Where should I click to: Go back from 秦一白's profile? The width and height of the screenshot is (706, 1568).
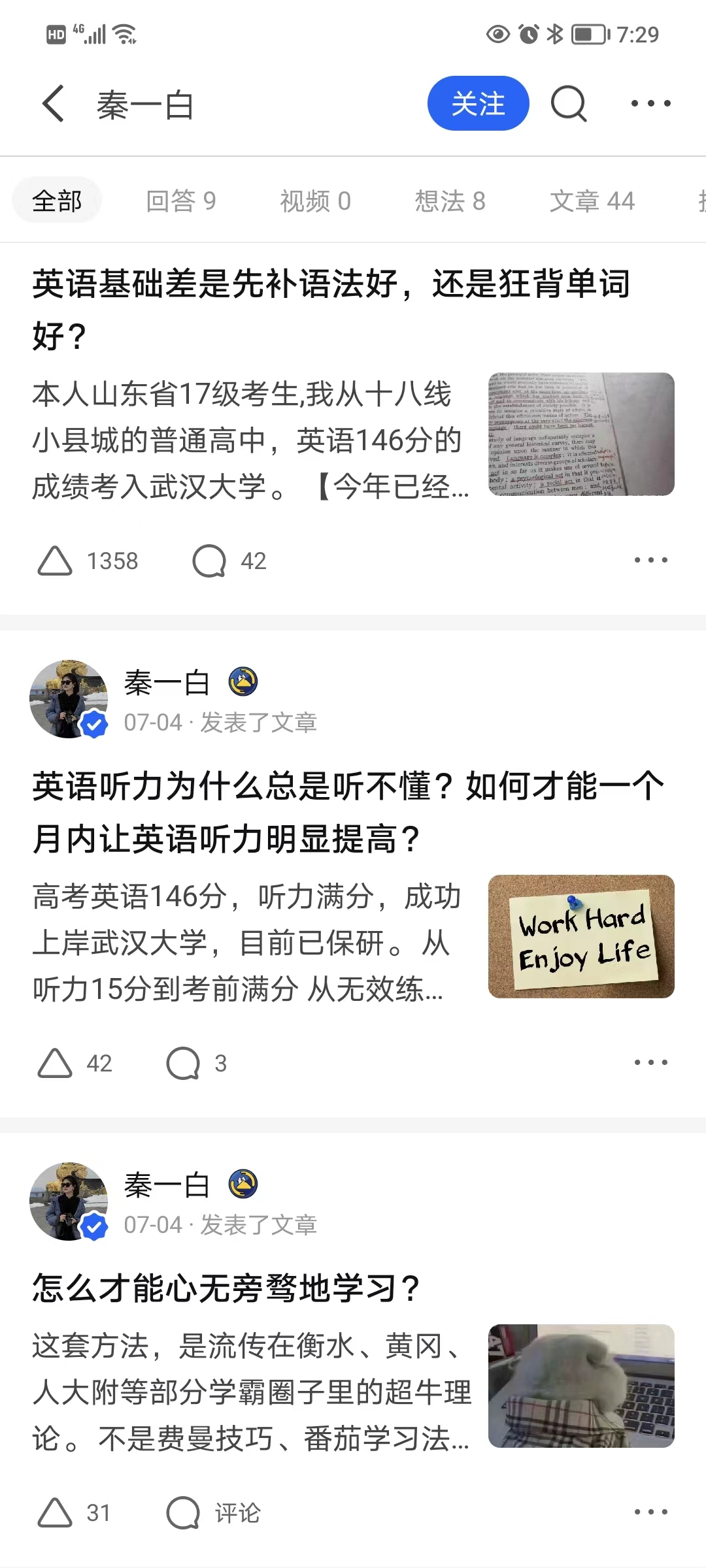54,104
